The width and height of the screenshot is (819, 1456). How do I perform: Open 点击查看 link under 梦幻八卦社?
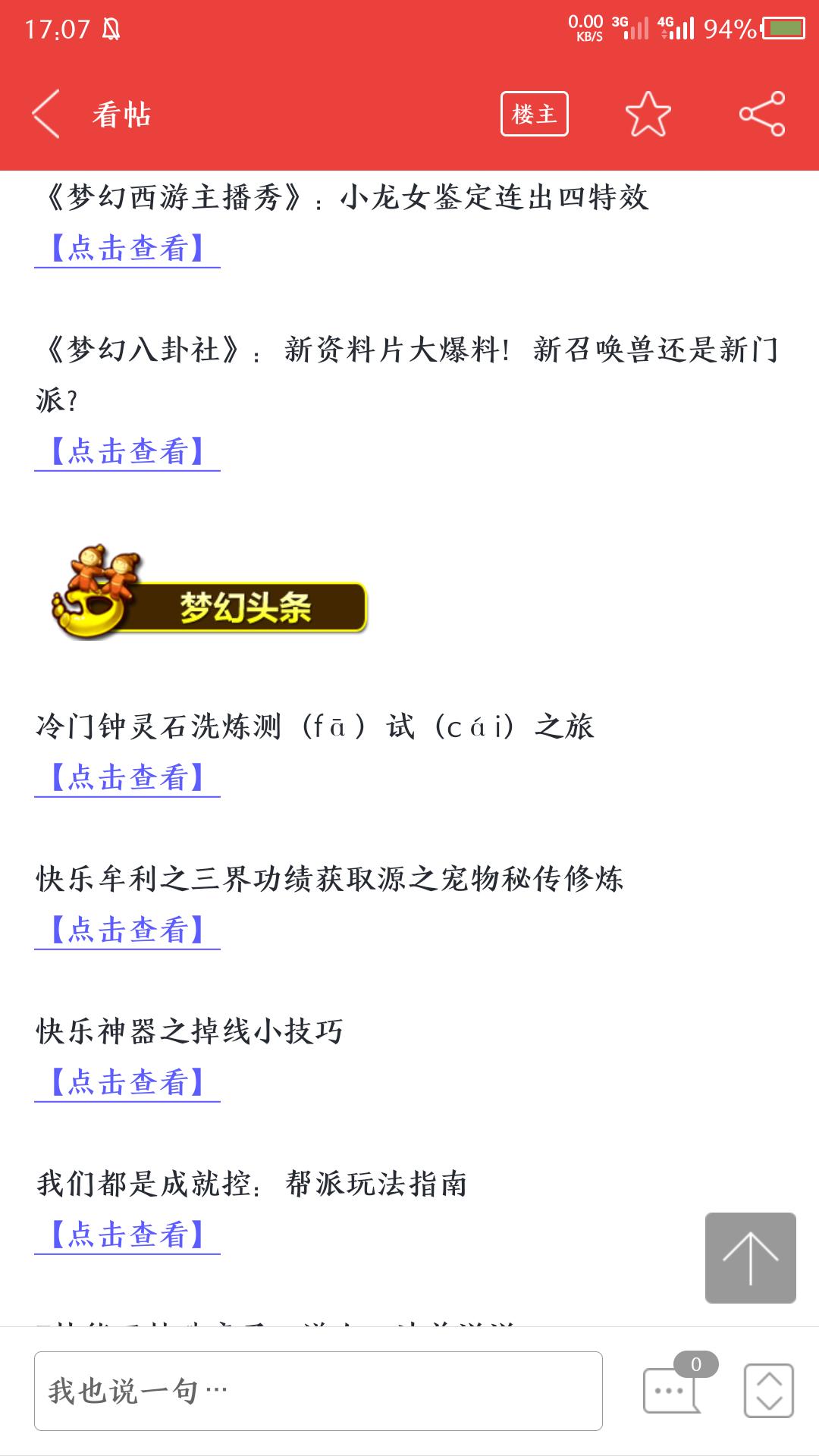tap(127, 452)
